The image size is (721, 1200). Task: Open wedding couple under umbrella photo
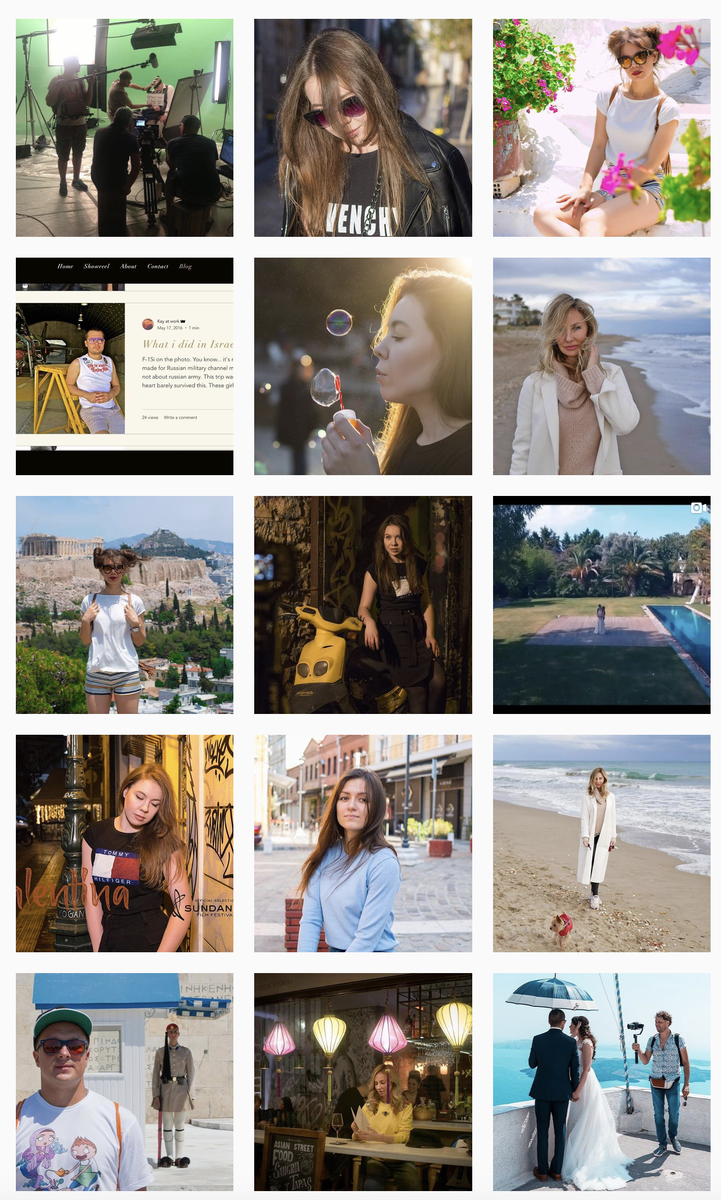pos(601,1082)
